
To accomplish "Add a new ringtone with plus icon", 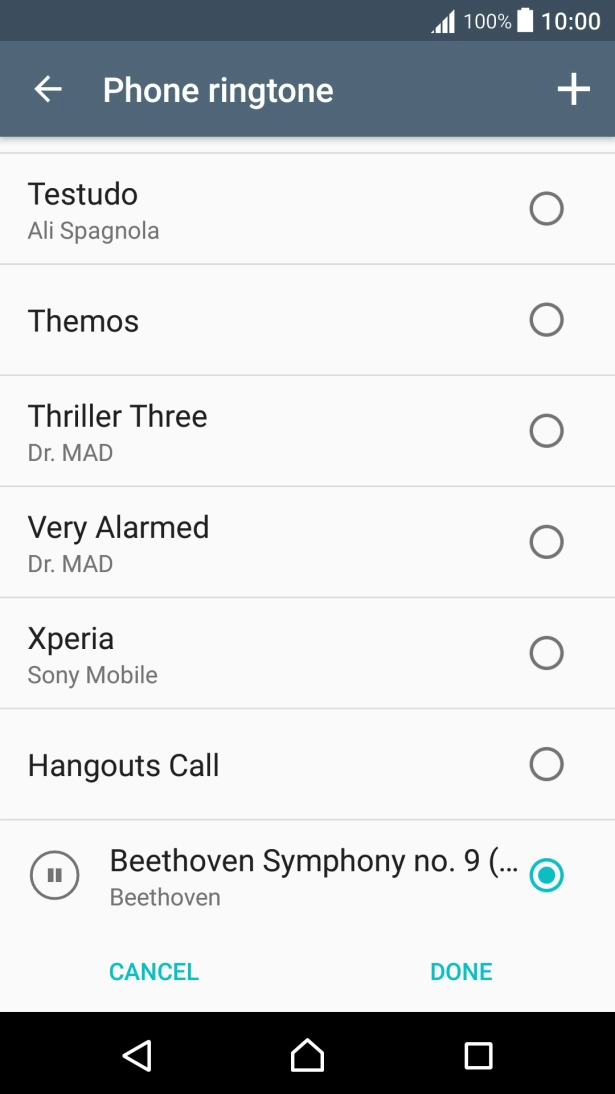I will (x=573, y=90).
